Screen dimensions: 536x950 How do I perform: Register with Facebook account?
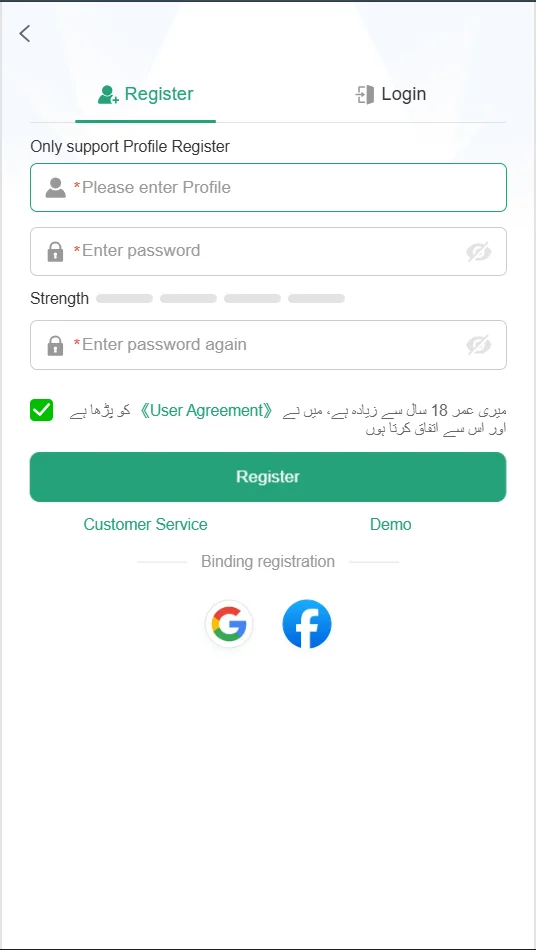pyautogui.click(x=307, y=624)
